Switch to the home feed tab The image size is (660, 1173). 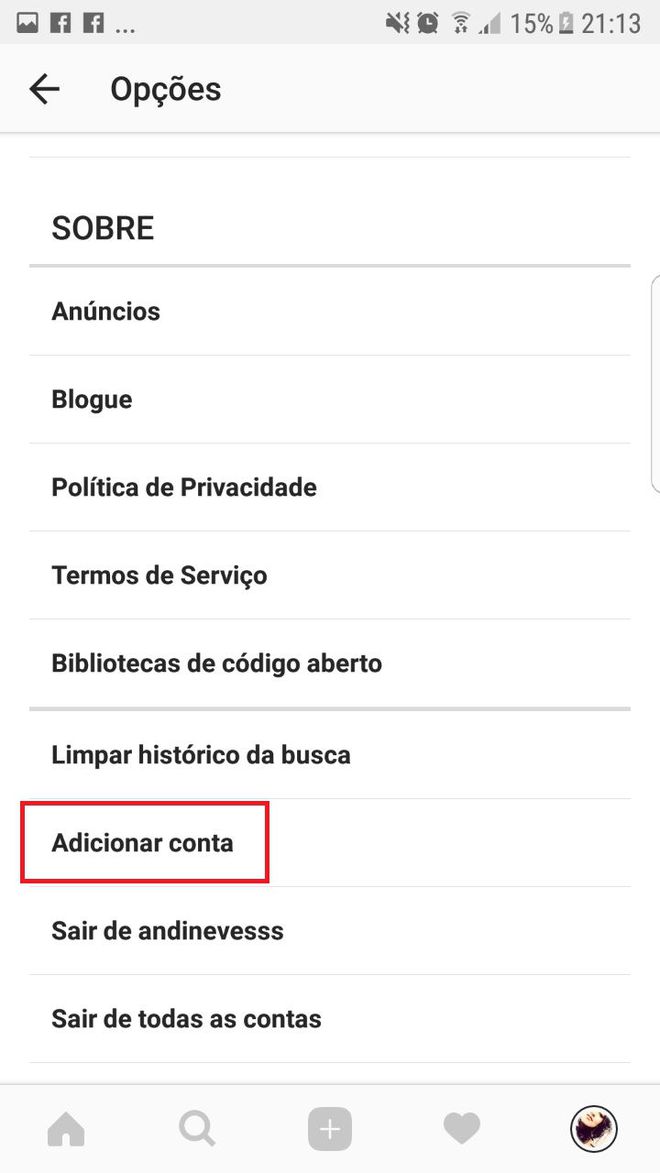click(x=66, y=1128)
